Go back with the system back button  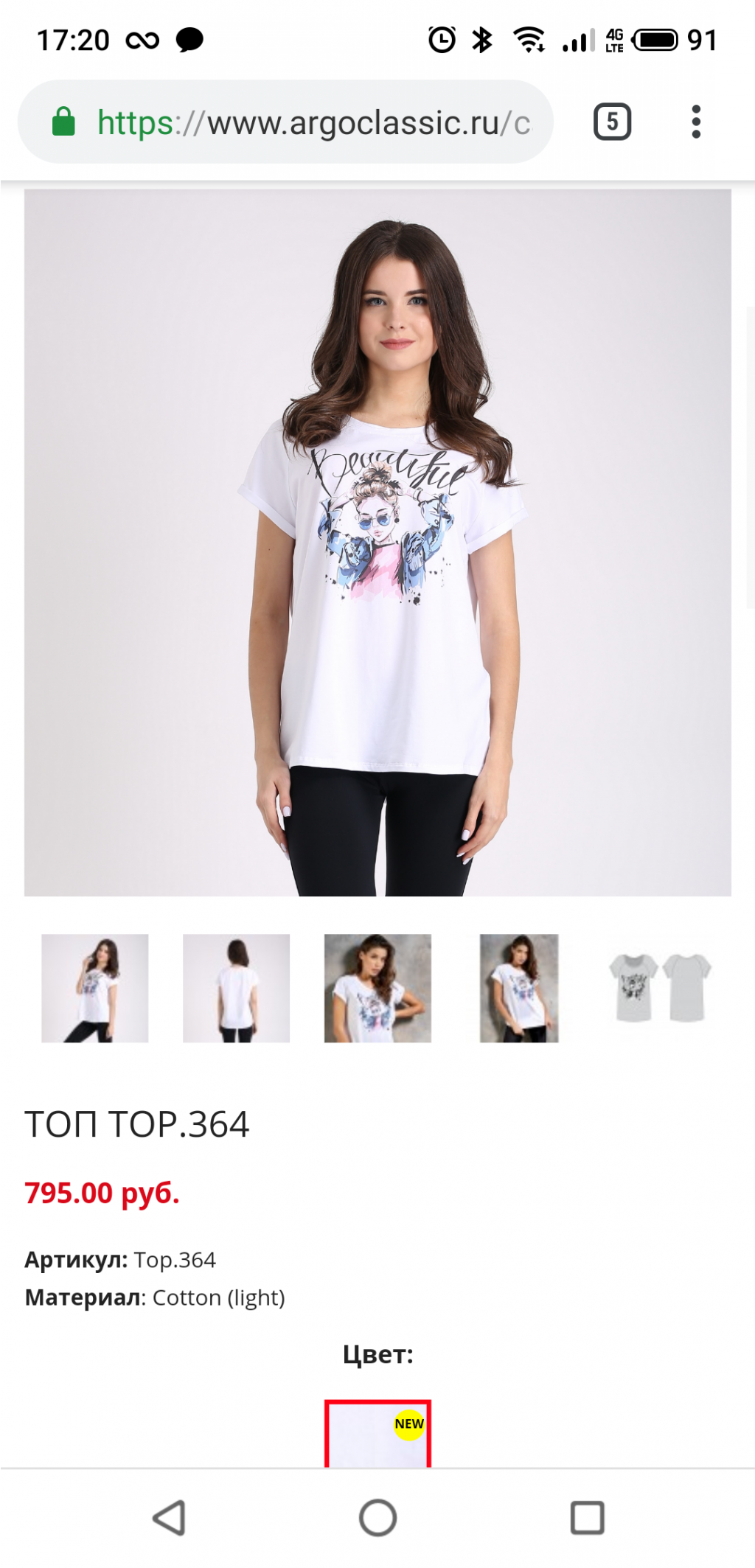(x=169, y=1517)
